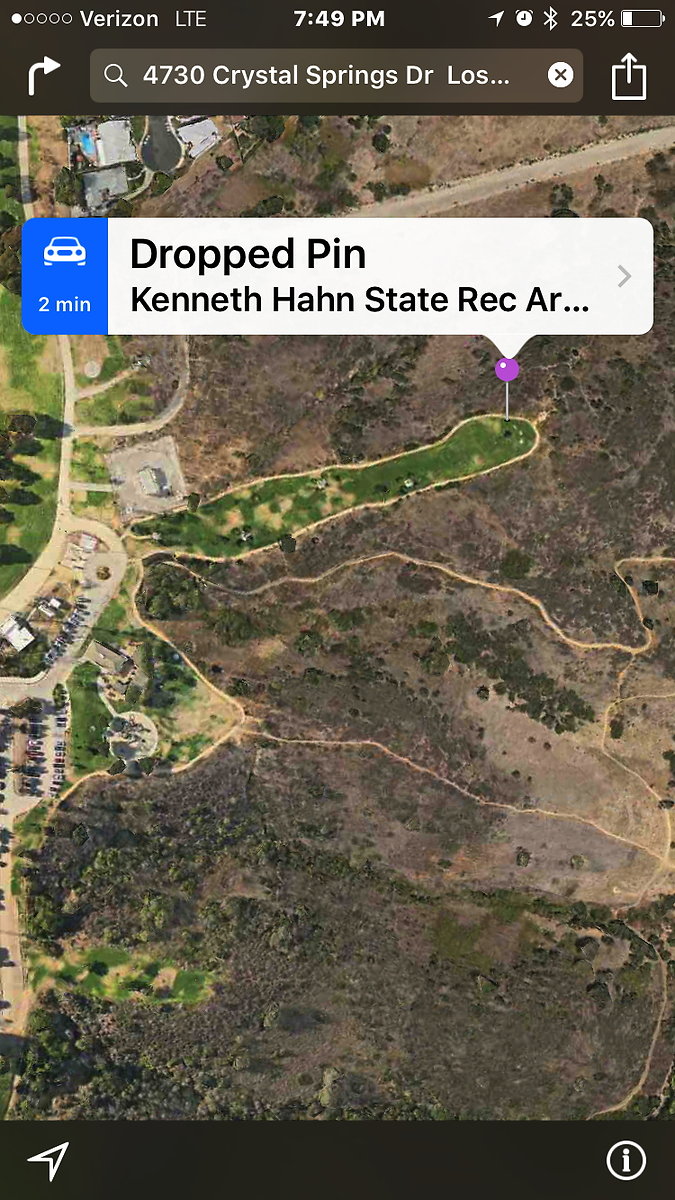
Task: Select the purple dropped pin
Action: [x=507, y=370]
